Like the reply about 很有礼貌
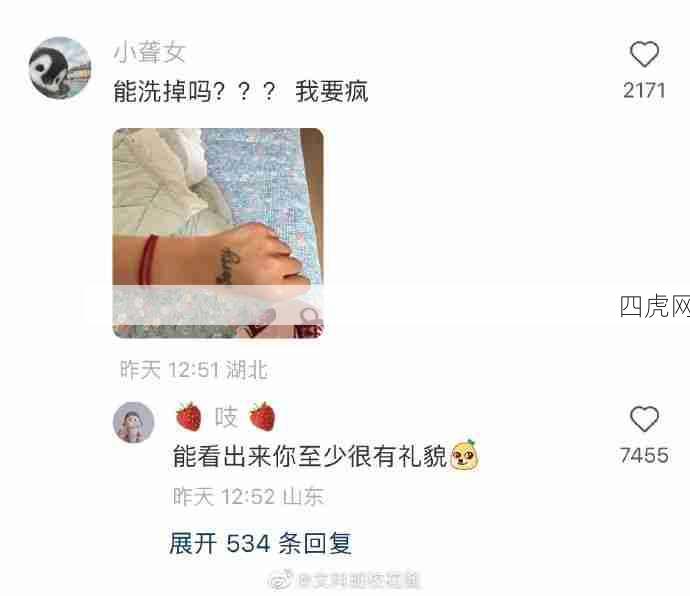 [645, 420]
